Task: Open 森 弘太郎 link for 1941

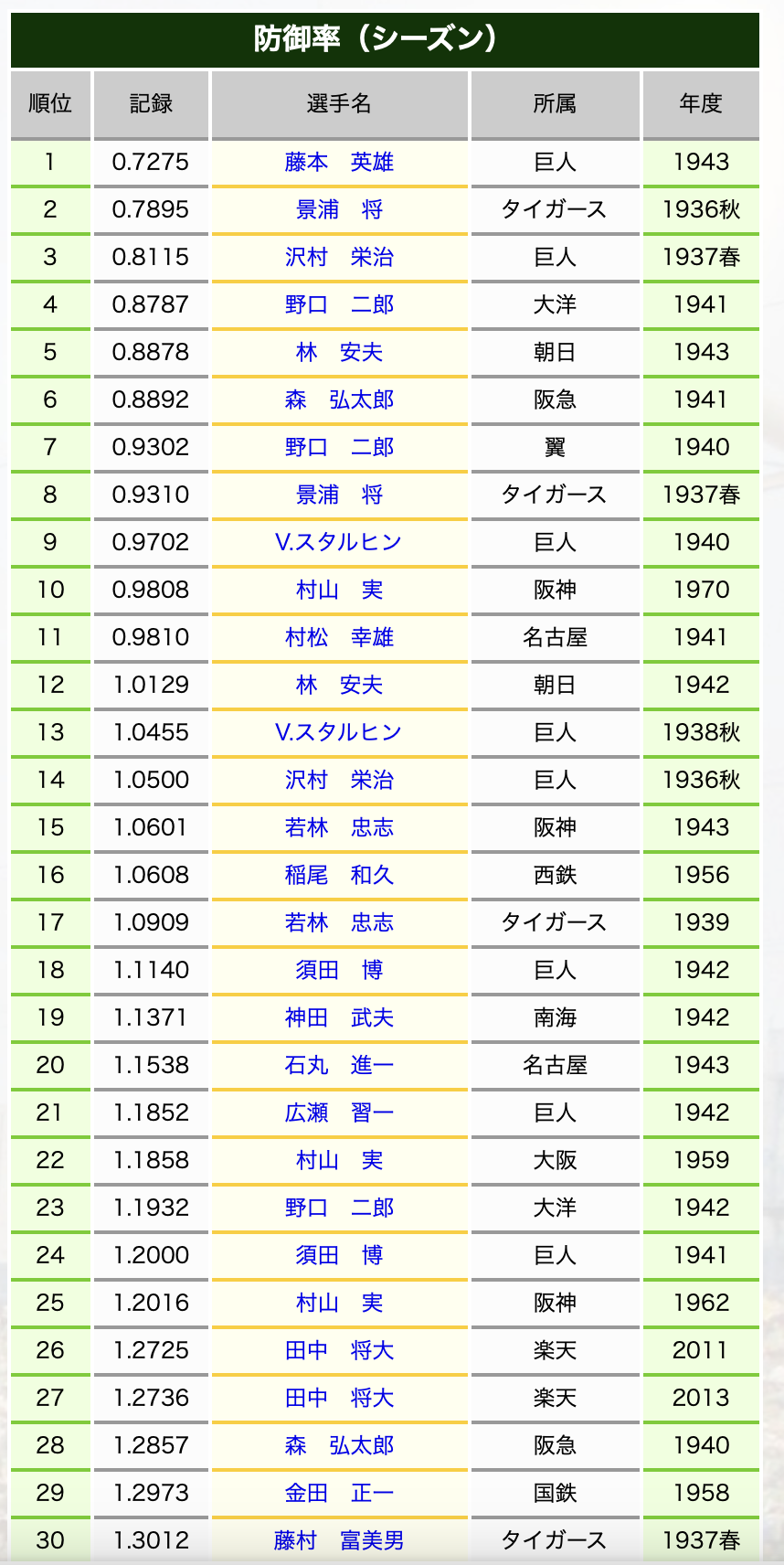Action: point(339,399)
